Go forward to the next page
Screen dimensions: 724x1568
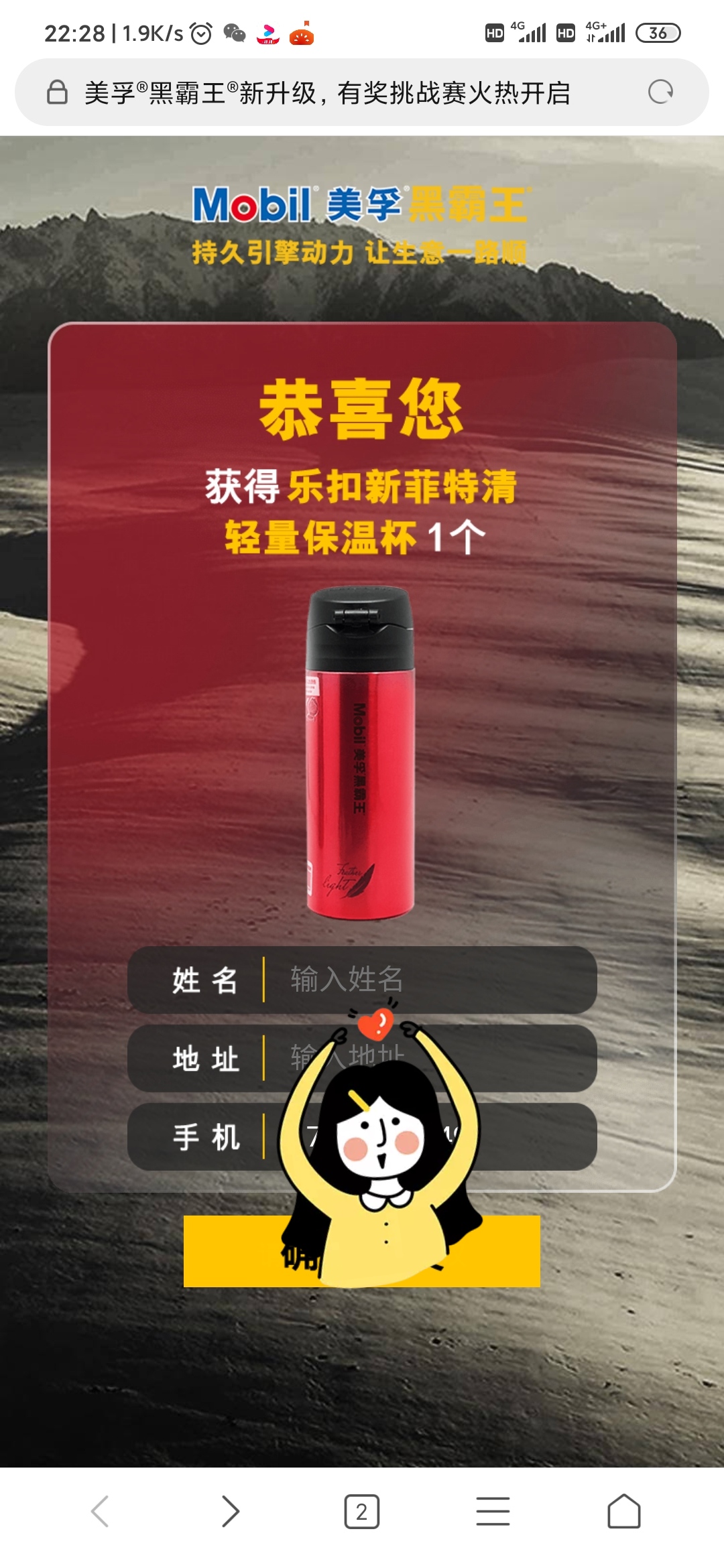tap(230, 1512)
